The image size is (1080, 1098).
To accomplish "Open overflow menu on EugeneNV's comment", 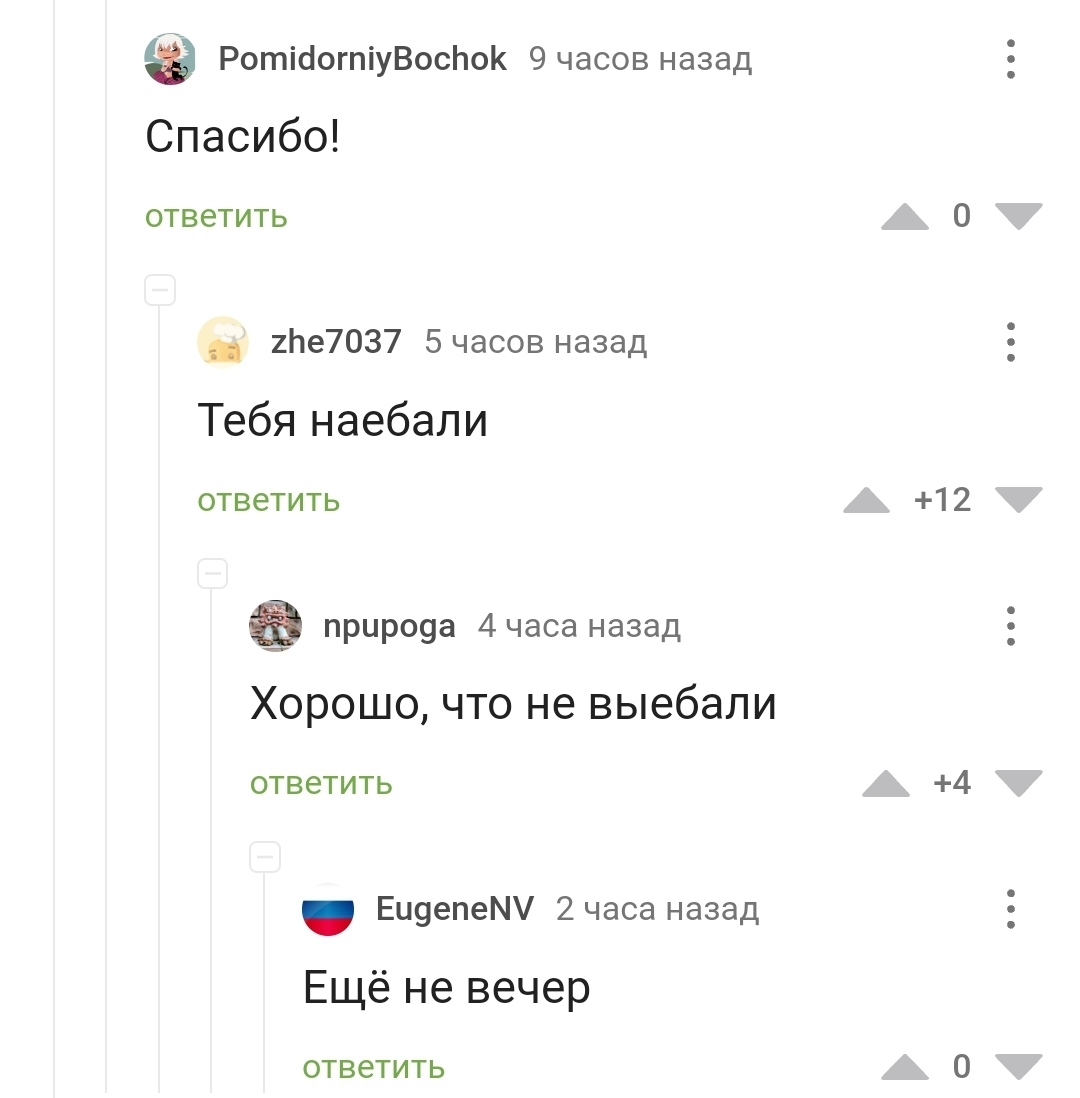I will [x=1011, y=909].
